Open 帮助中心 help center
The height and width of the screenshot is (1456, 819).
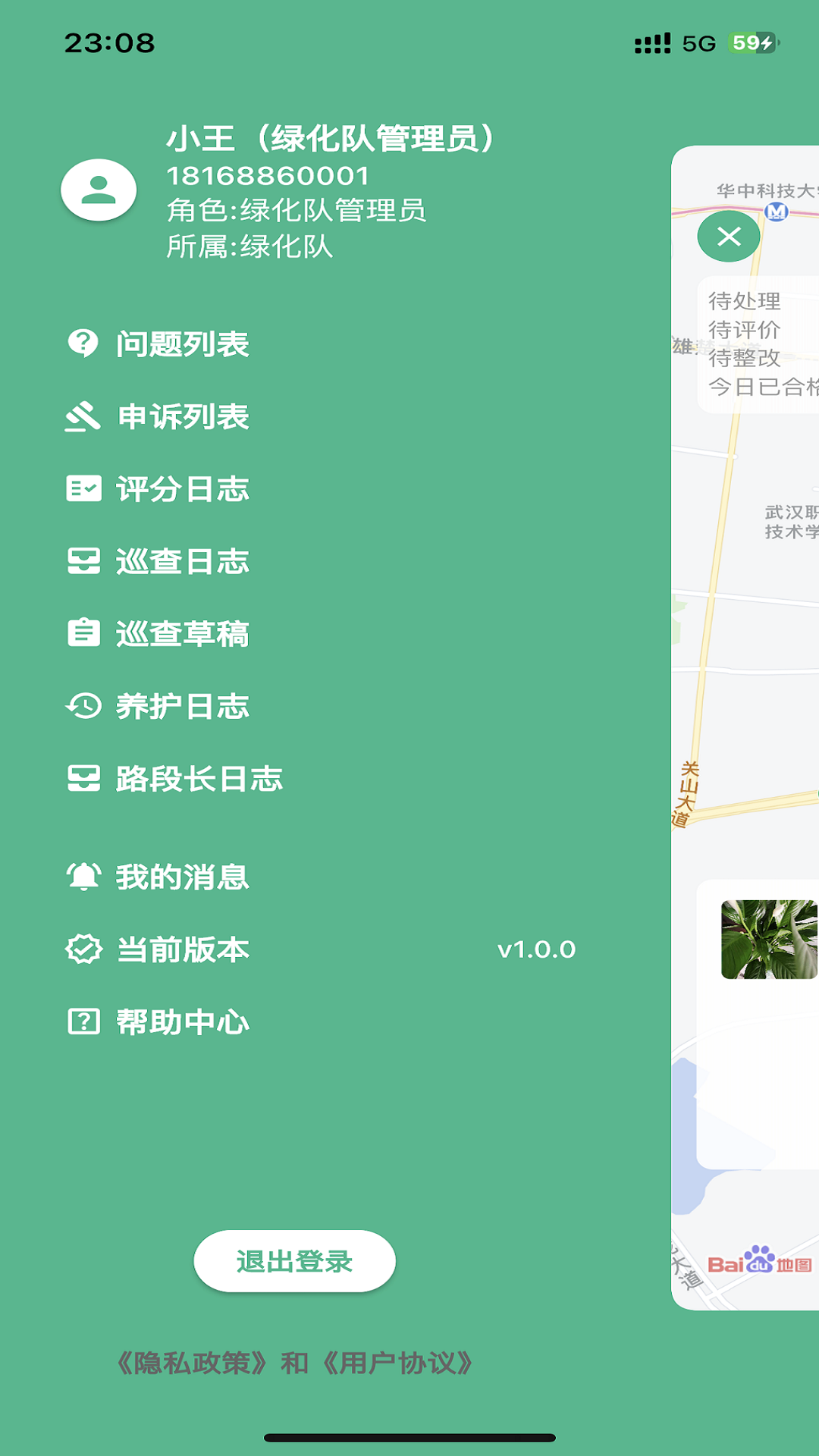point(182,1022)
